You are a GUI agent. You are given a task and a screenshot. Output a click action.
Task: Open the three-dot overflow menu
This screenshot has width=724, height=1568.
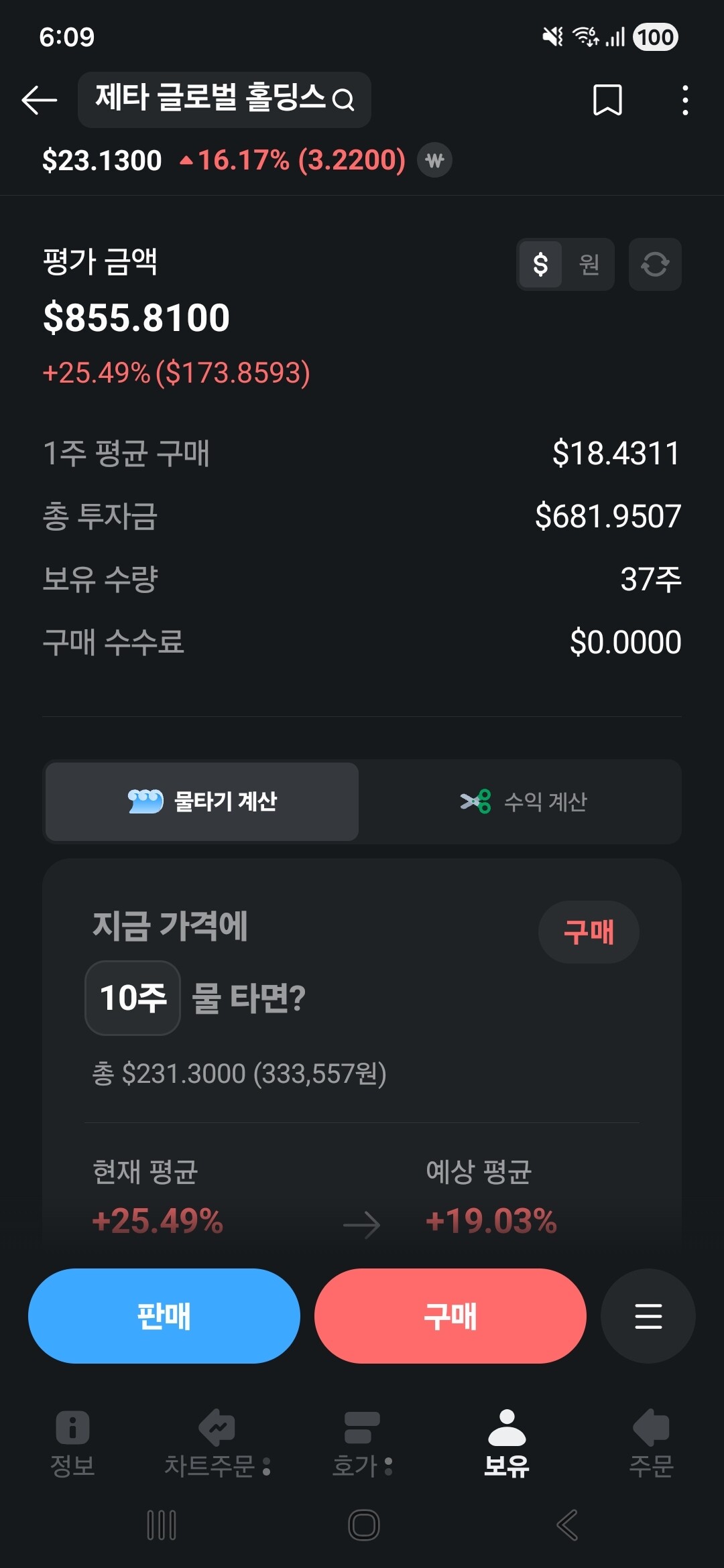(x=684, y=100)
